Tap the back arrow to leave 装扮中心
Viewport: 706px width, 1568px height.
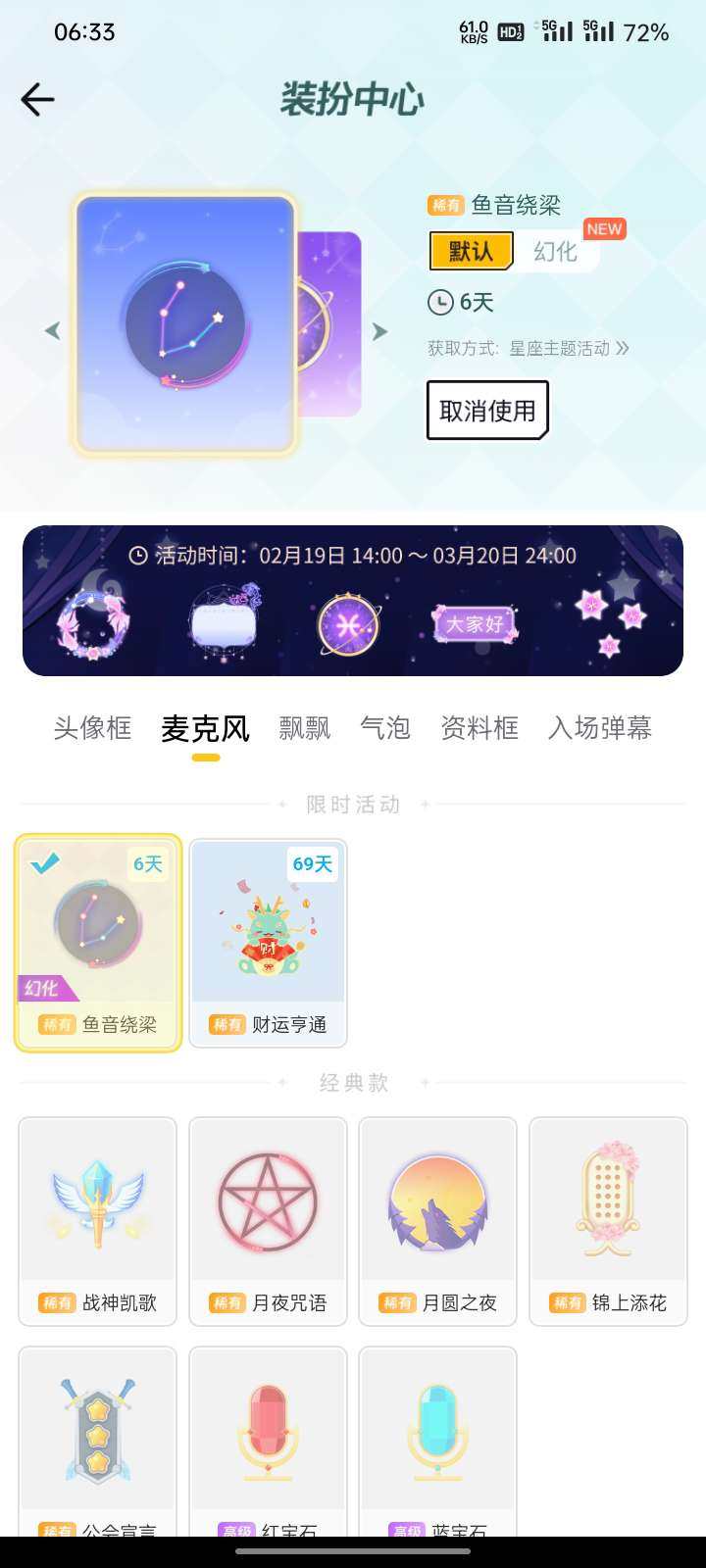coord(37,99)
